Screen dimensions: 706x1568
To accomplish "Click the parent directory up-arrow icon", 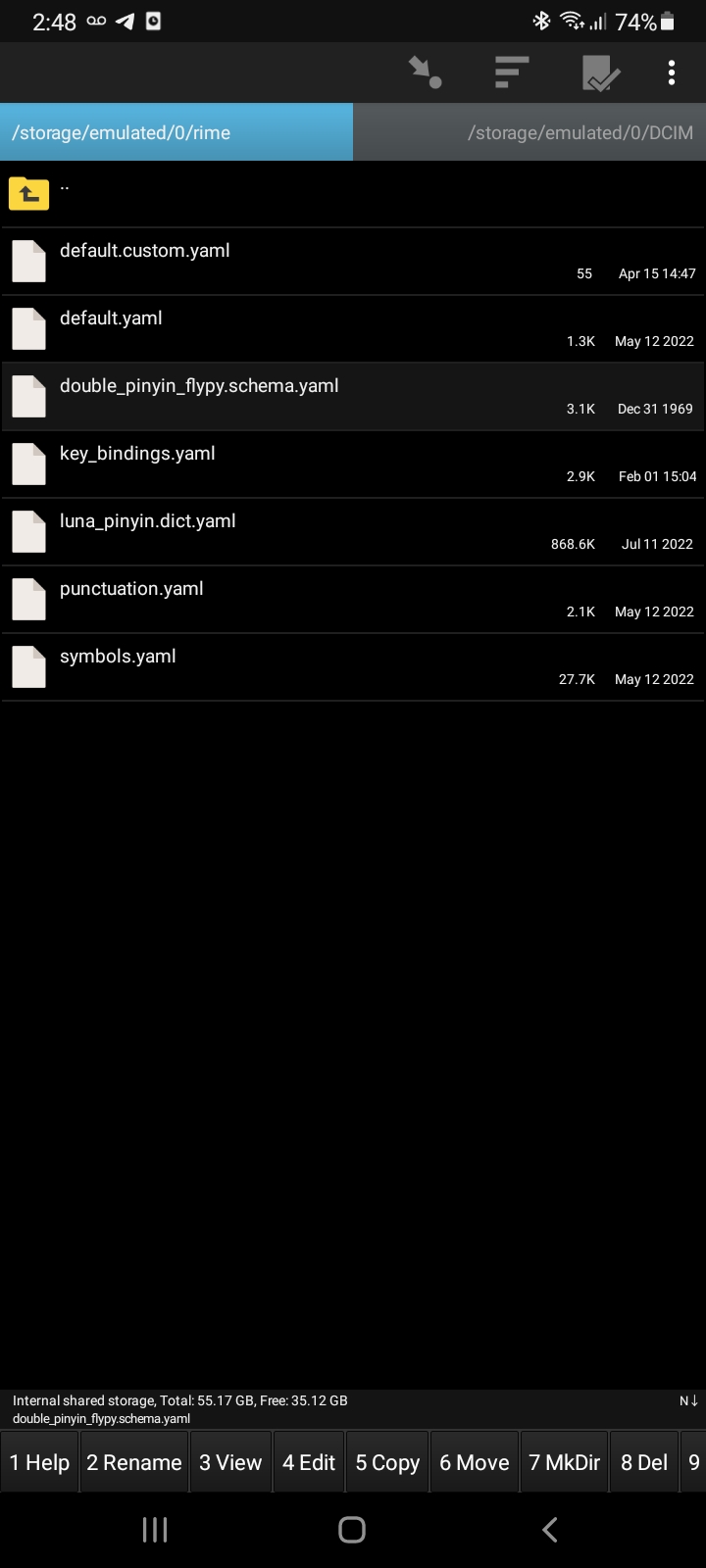I will (29, 193).
